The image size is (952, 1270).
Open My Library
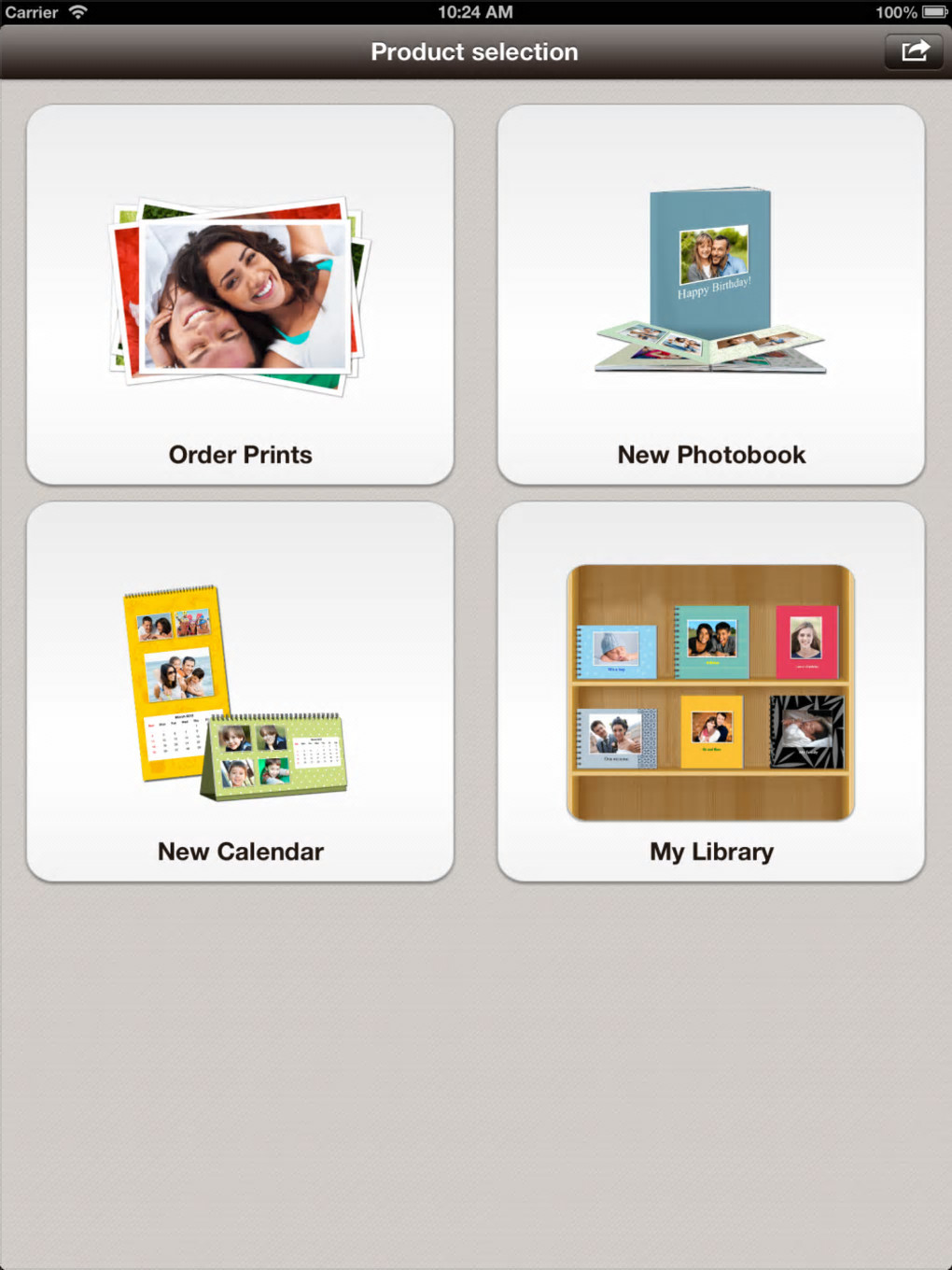coord(710,692)
